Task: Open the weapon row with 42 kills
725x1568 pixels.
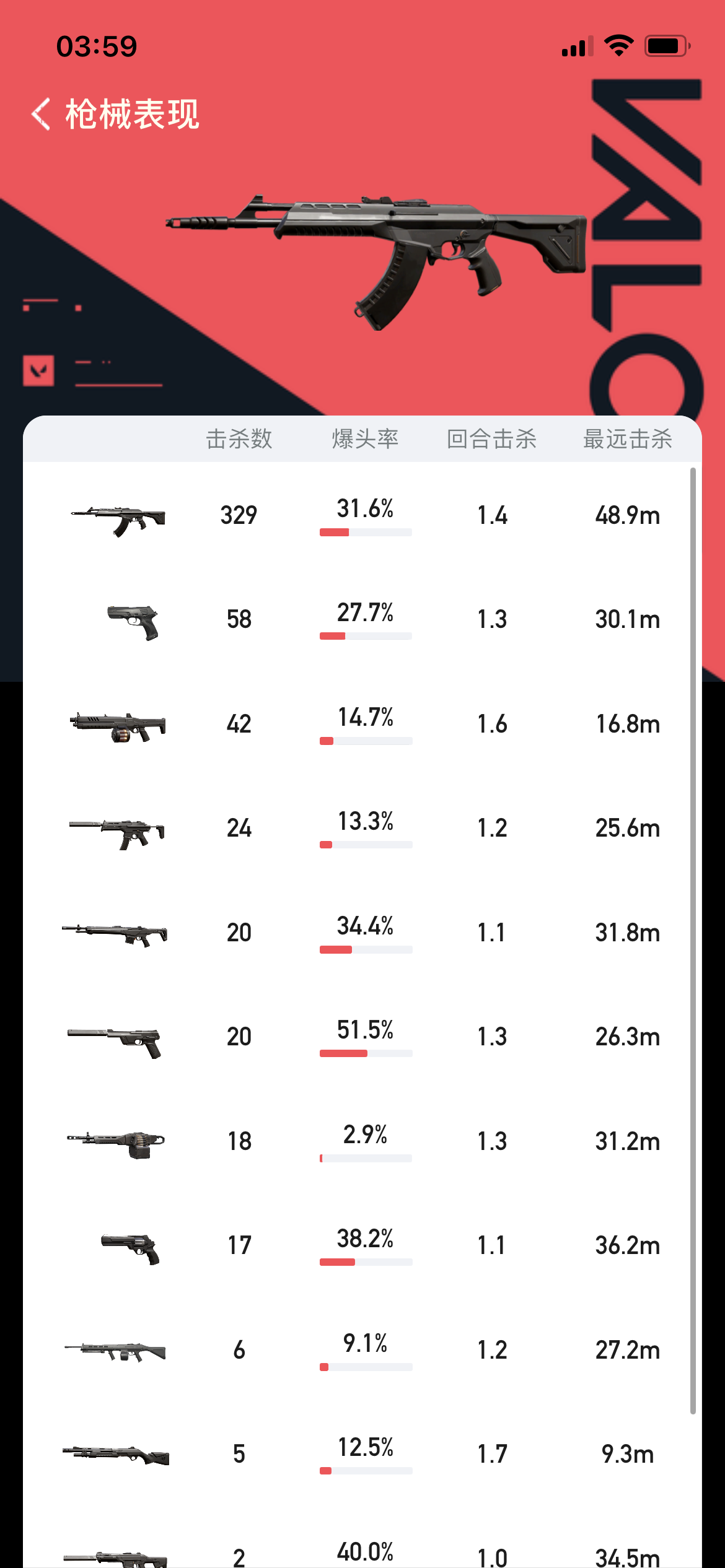Action: tap(362, 724)
